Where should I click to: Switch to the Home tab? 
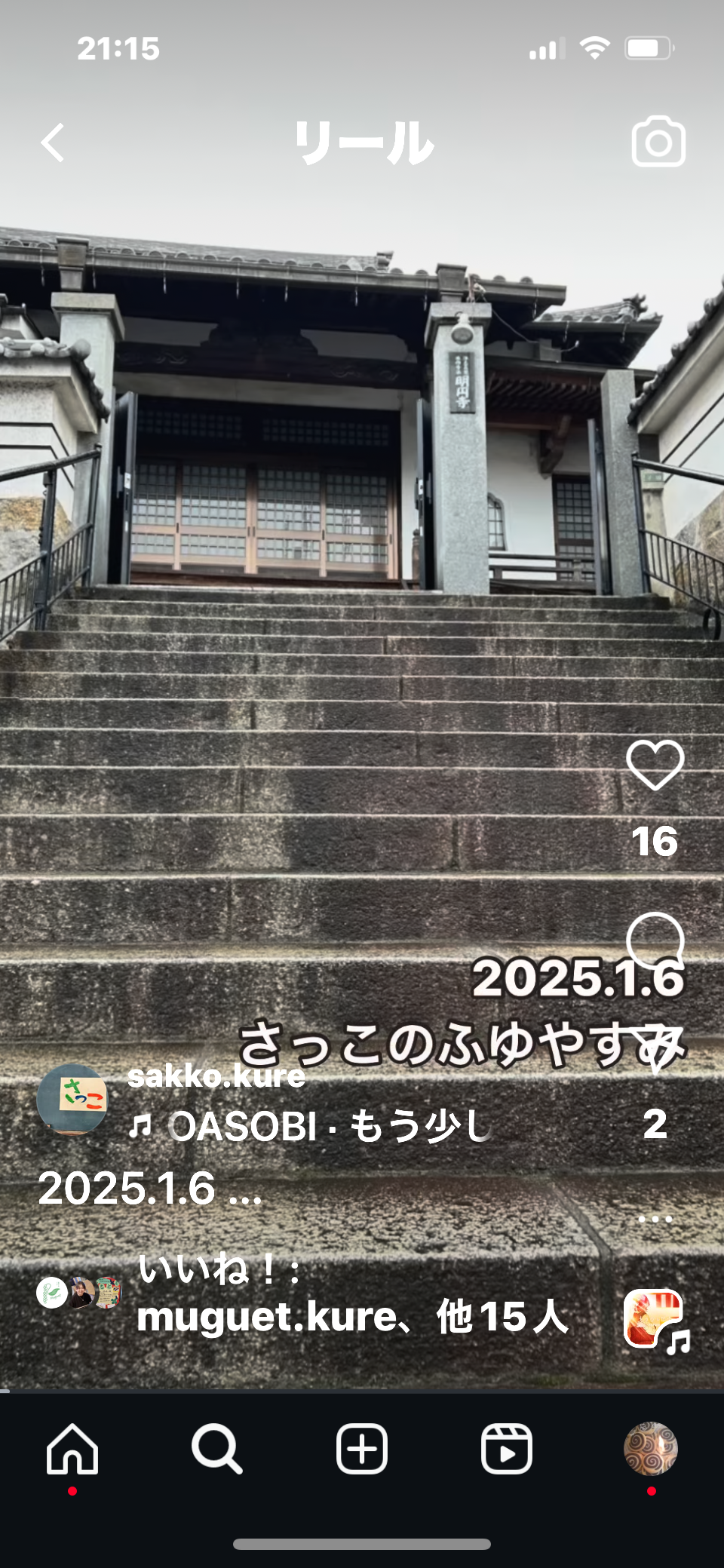click(x=72, y=1449)
